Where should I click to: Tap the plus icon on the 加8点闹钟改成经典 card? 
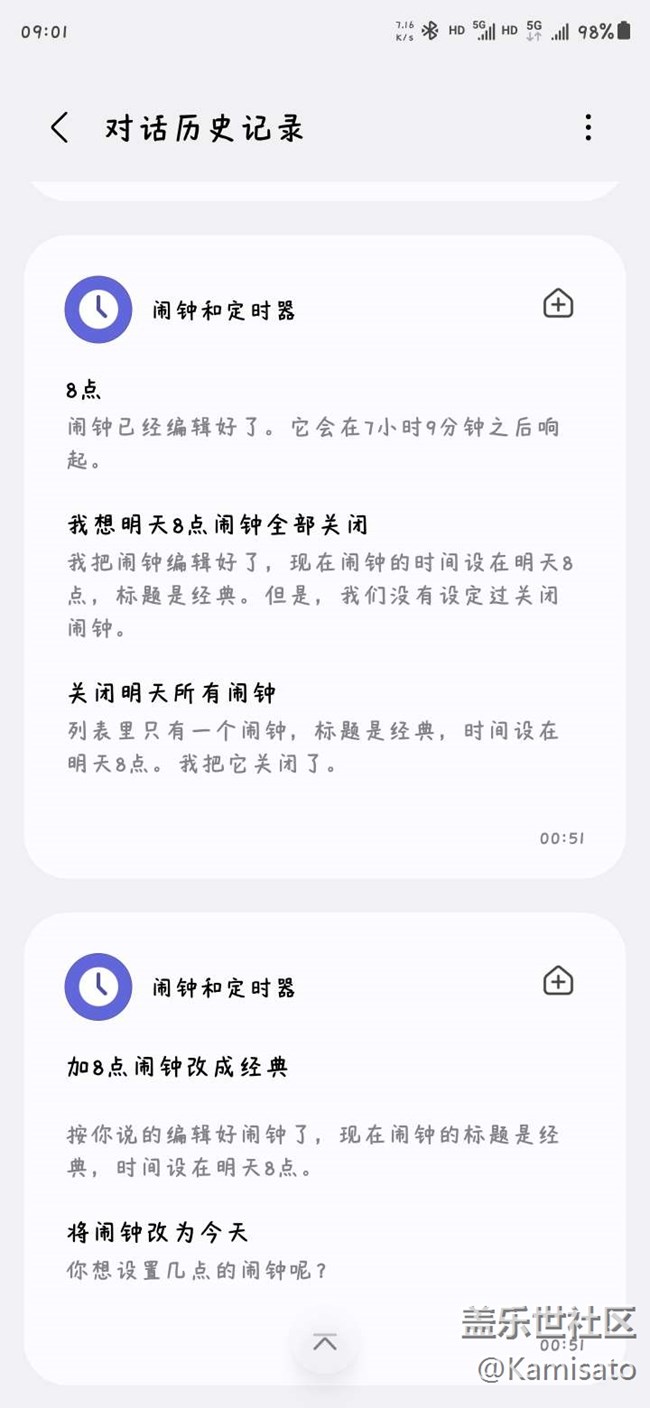click(x=558, y=982)
